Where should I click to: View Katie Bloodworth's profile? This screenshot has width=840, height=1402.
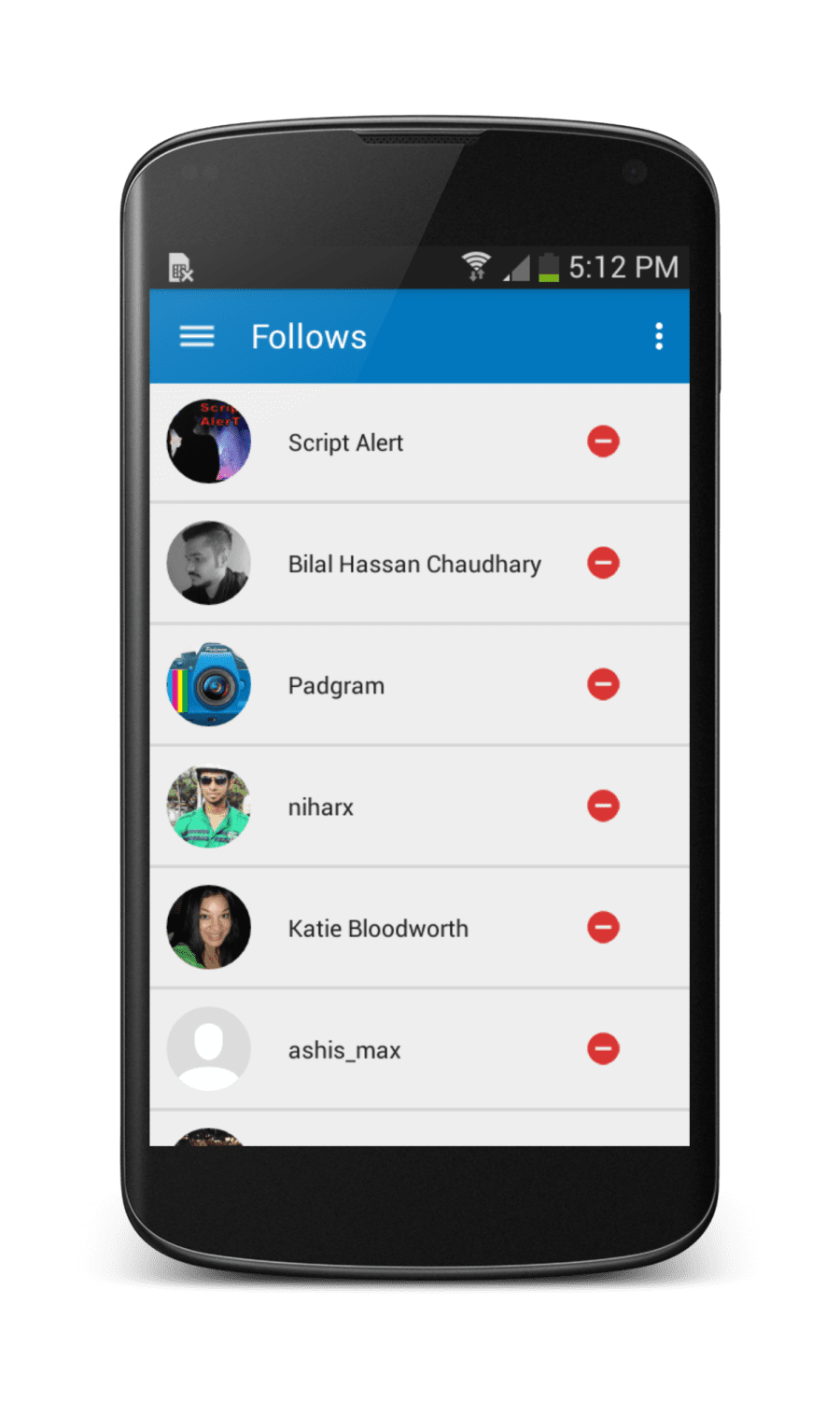tap(378, 928)
